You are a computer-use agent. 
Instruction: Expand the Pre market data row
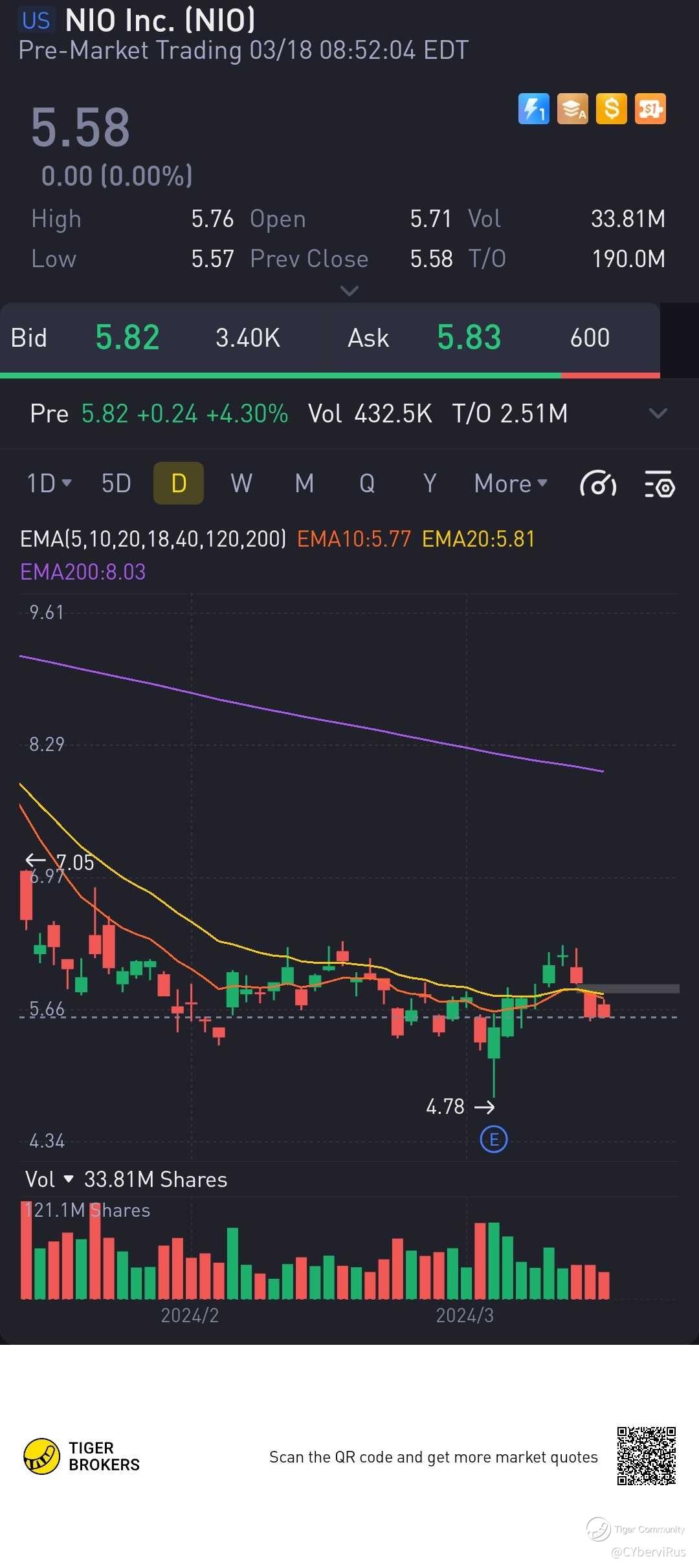[x=658, y=413]
